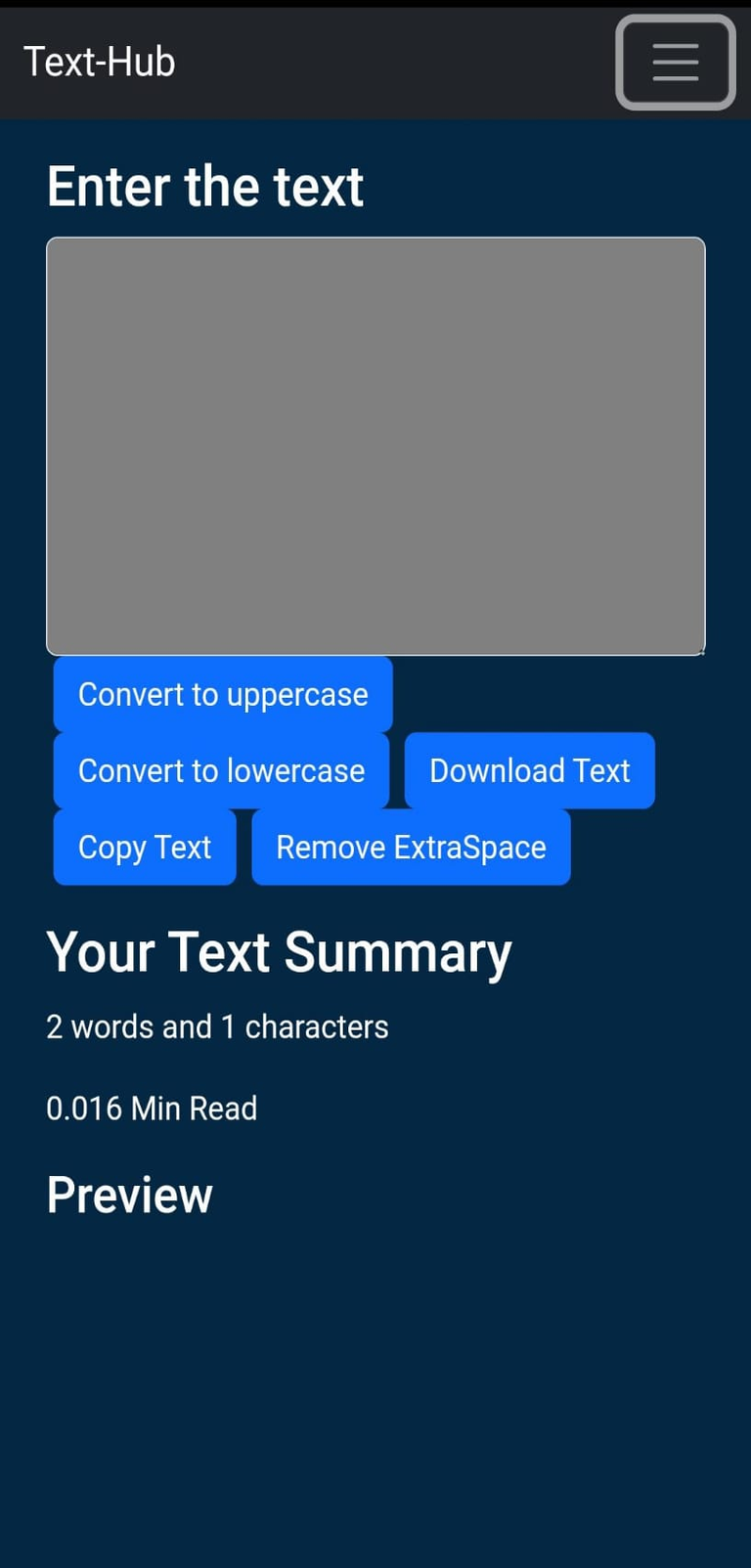Copy the text to clipboard

(x=145, y=848)
